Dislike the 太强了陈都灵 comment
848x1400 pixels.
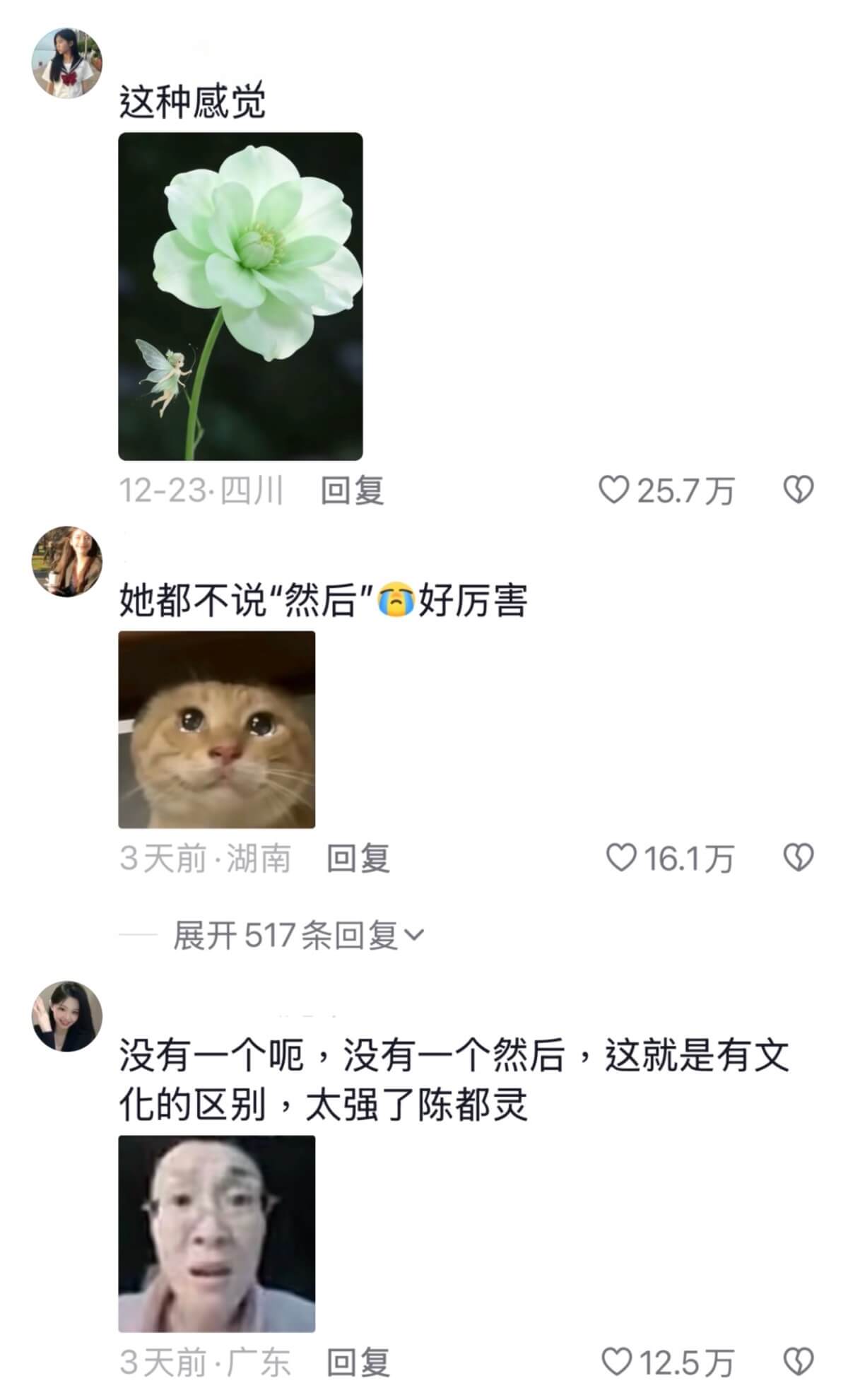point(799,1361)
